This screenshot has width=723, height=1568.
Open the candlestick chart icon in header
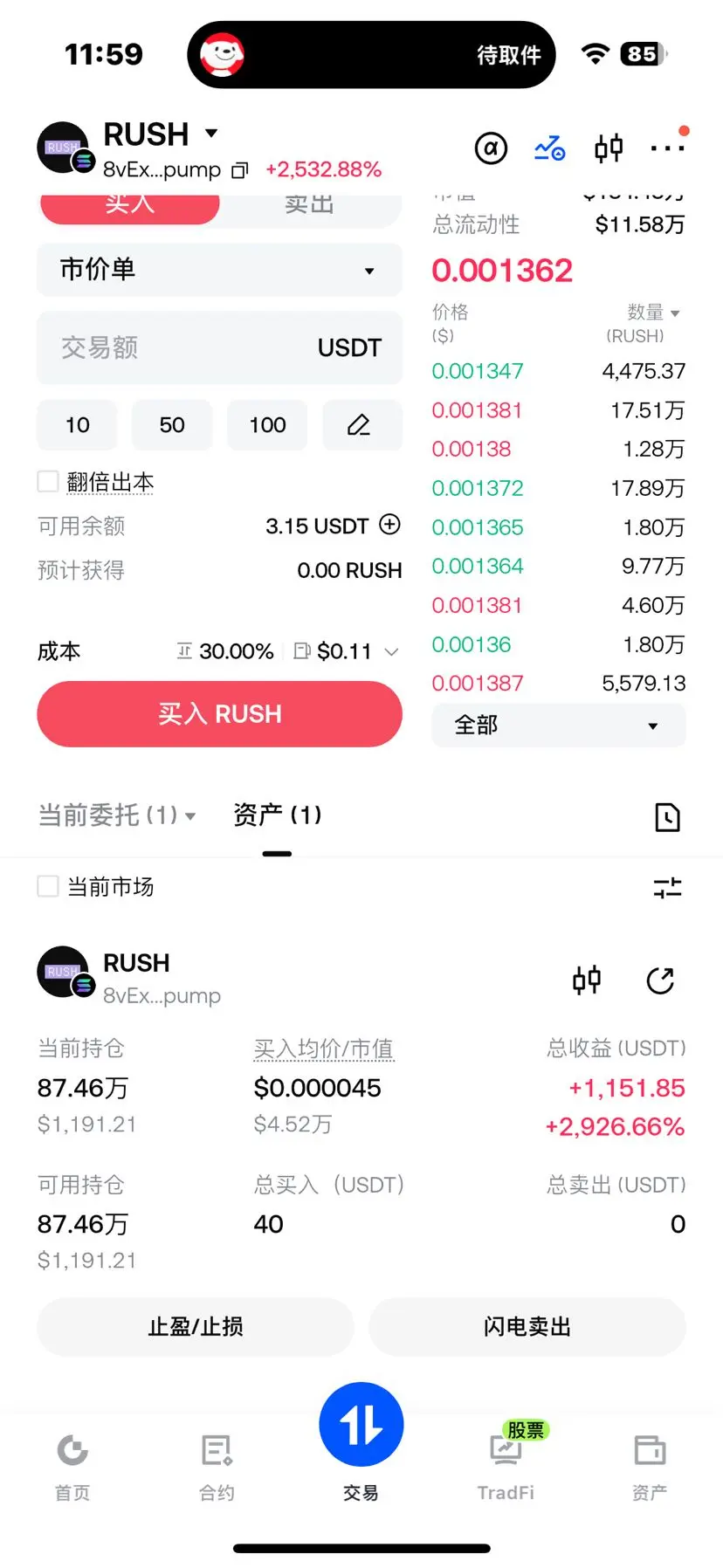(609, 148)
